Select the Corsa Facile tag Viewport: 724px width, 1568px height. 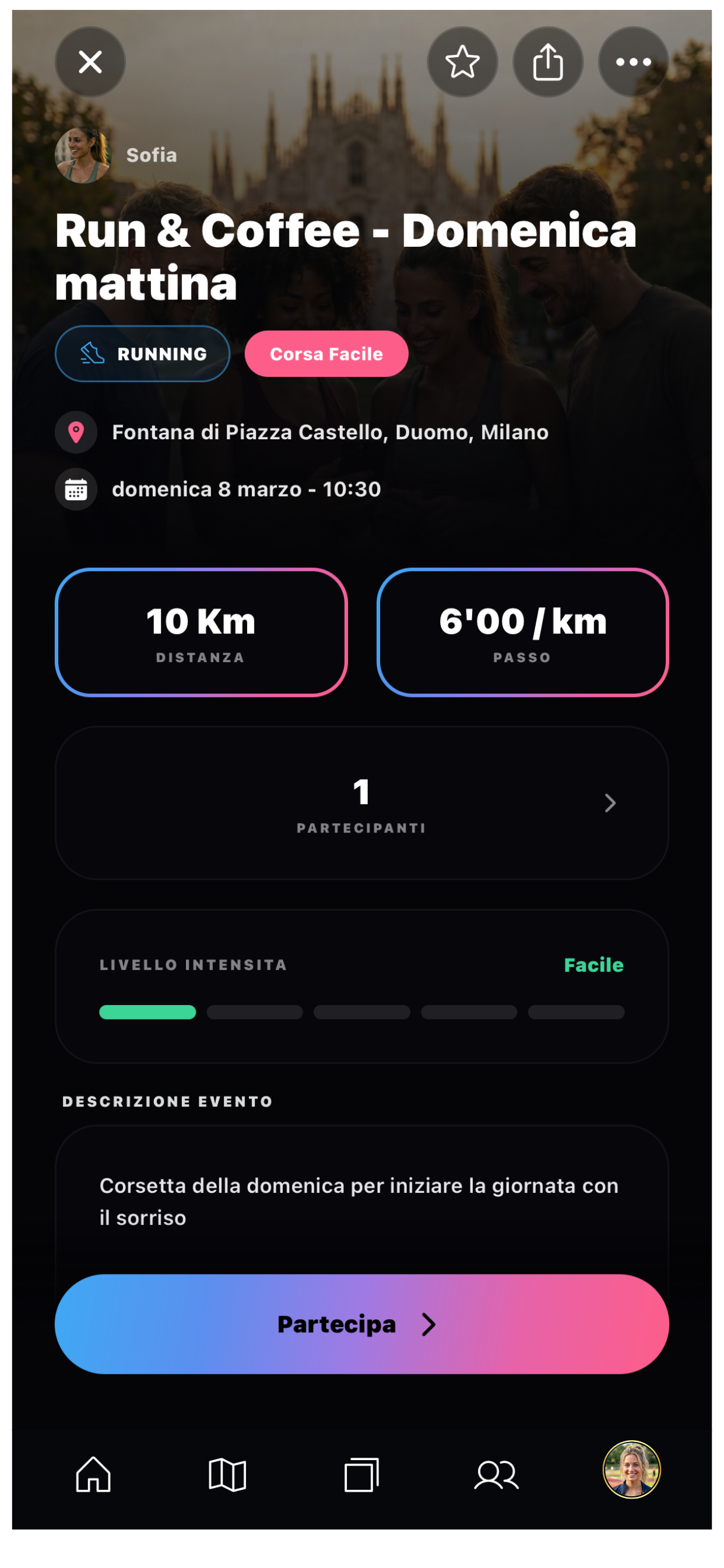click(x=326, y=353)
